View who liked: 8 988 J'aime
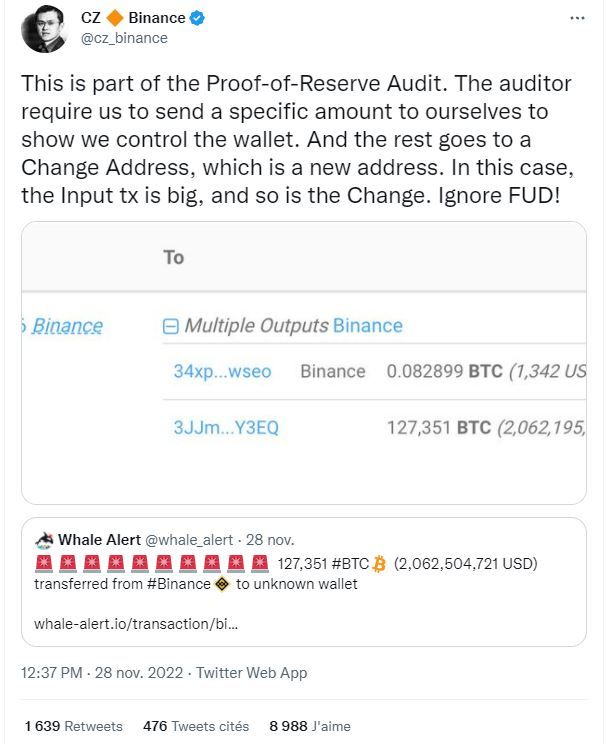Screen dimensions: 614x744 coord(310,726)
